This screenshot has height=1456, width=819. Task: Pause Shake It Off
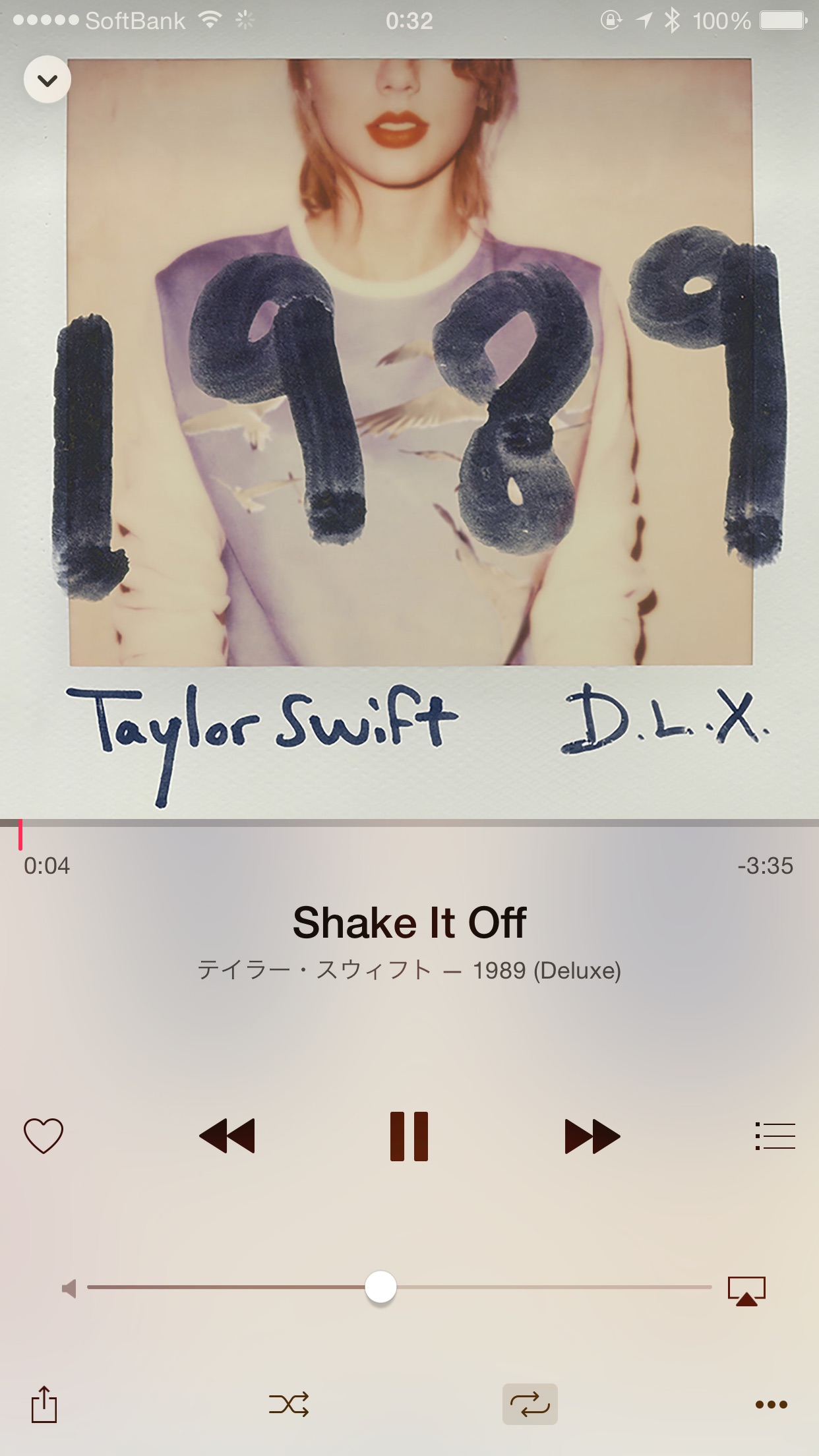coord(409,1136)
